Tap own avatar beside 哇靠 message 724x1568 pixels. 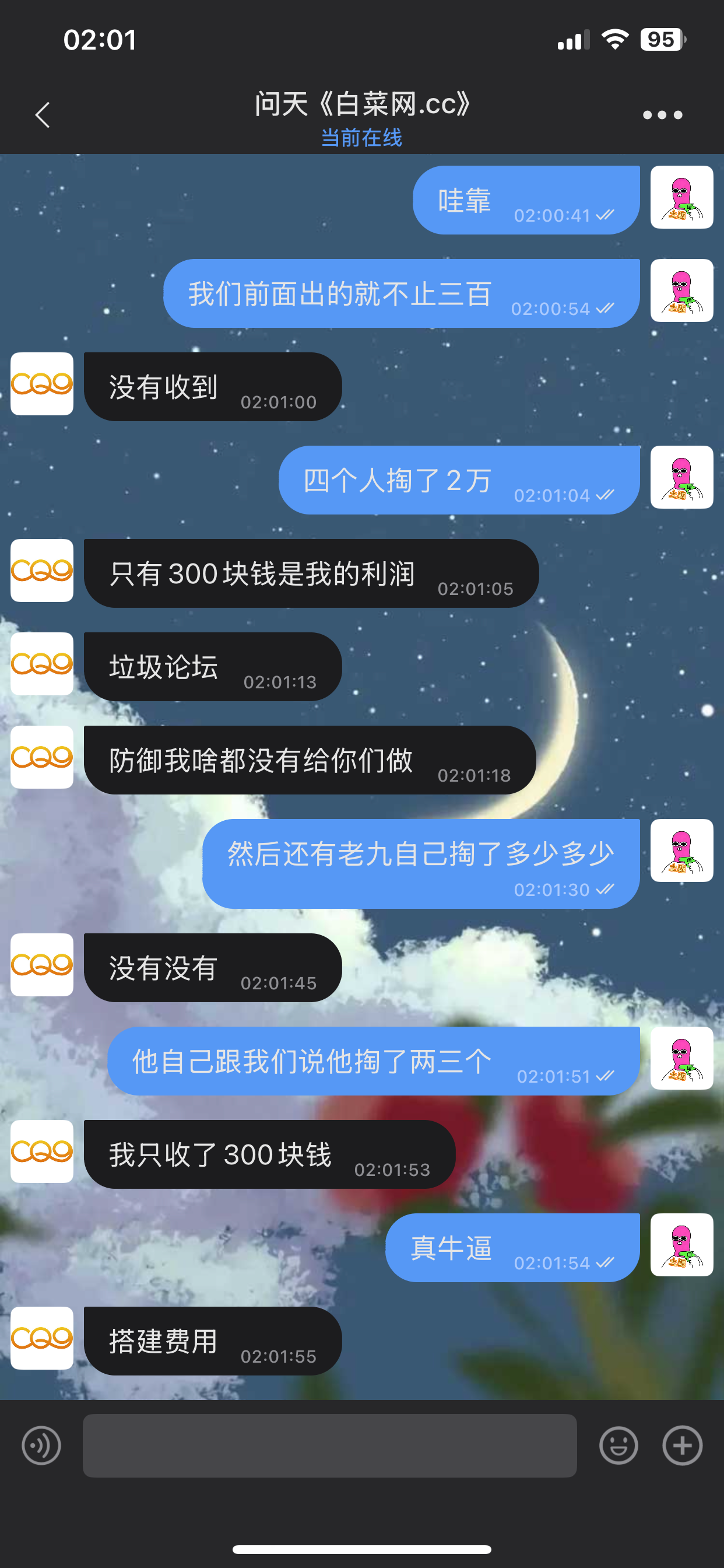pyautogui.click(x=681, y=197)
